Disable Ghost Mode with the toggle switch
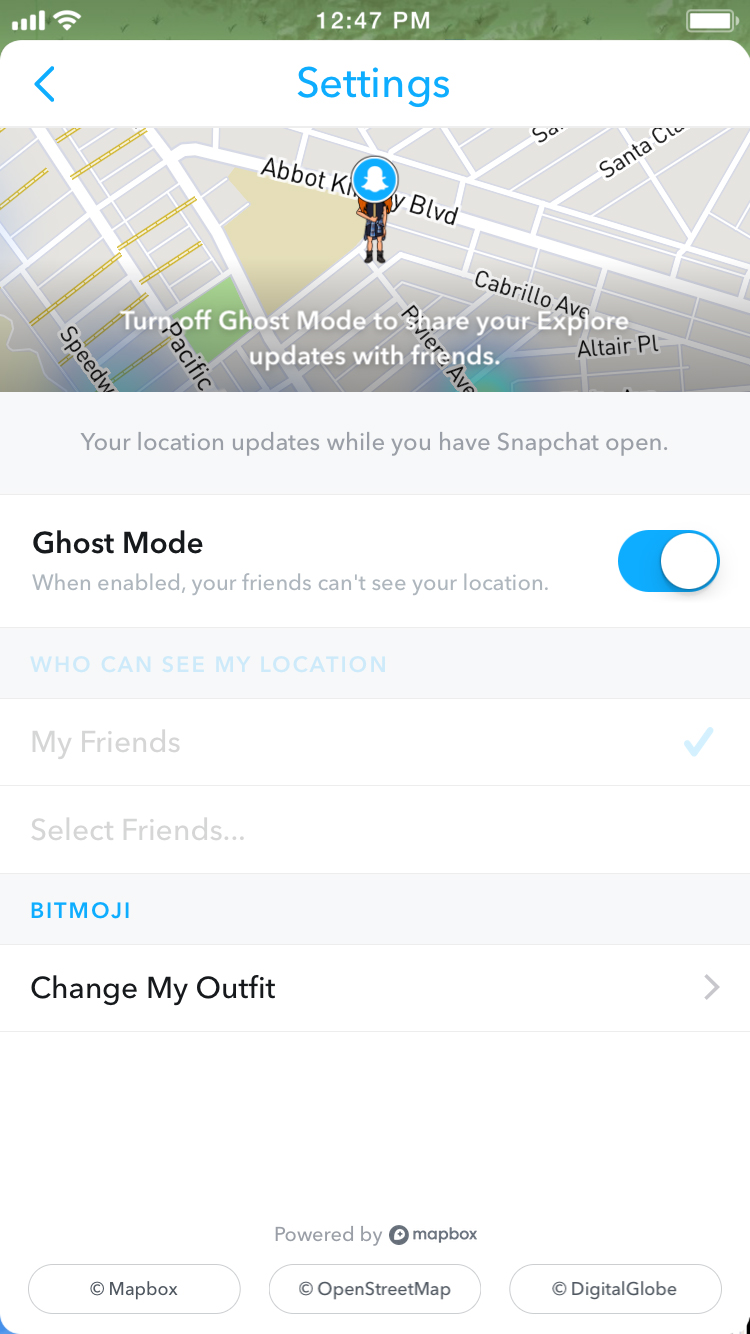Screen dimensions: 750x1334 click(x=668, y=561)
